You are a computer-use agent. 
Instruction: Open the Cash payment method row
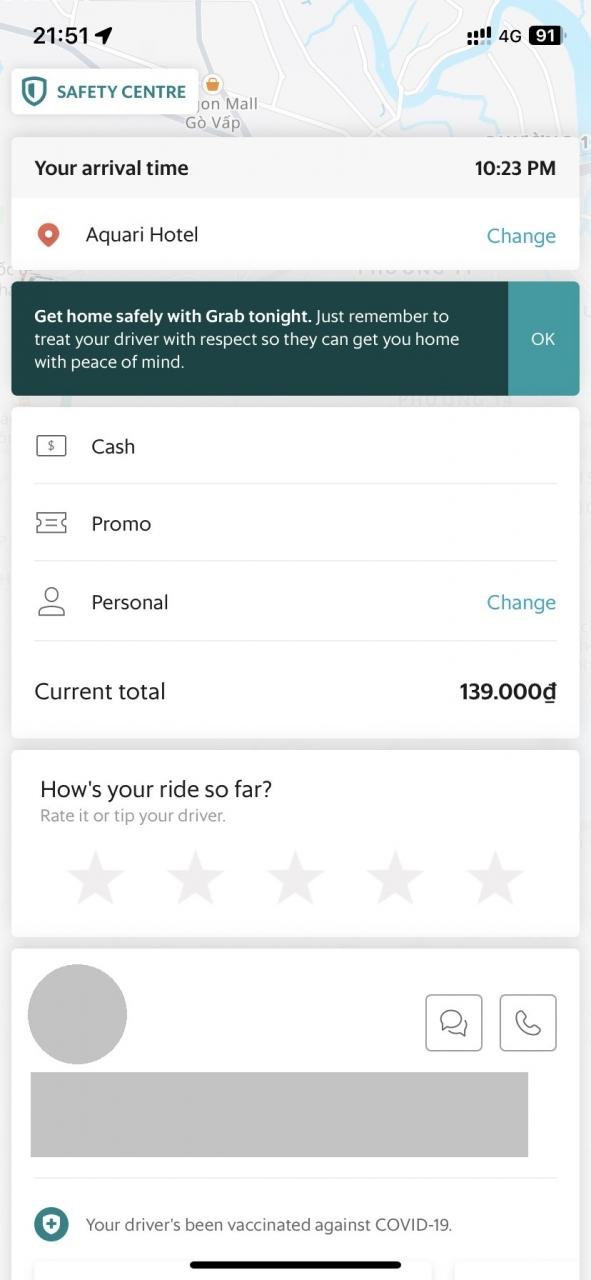pos(295,446)
